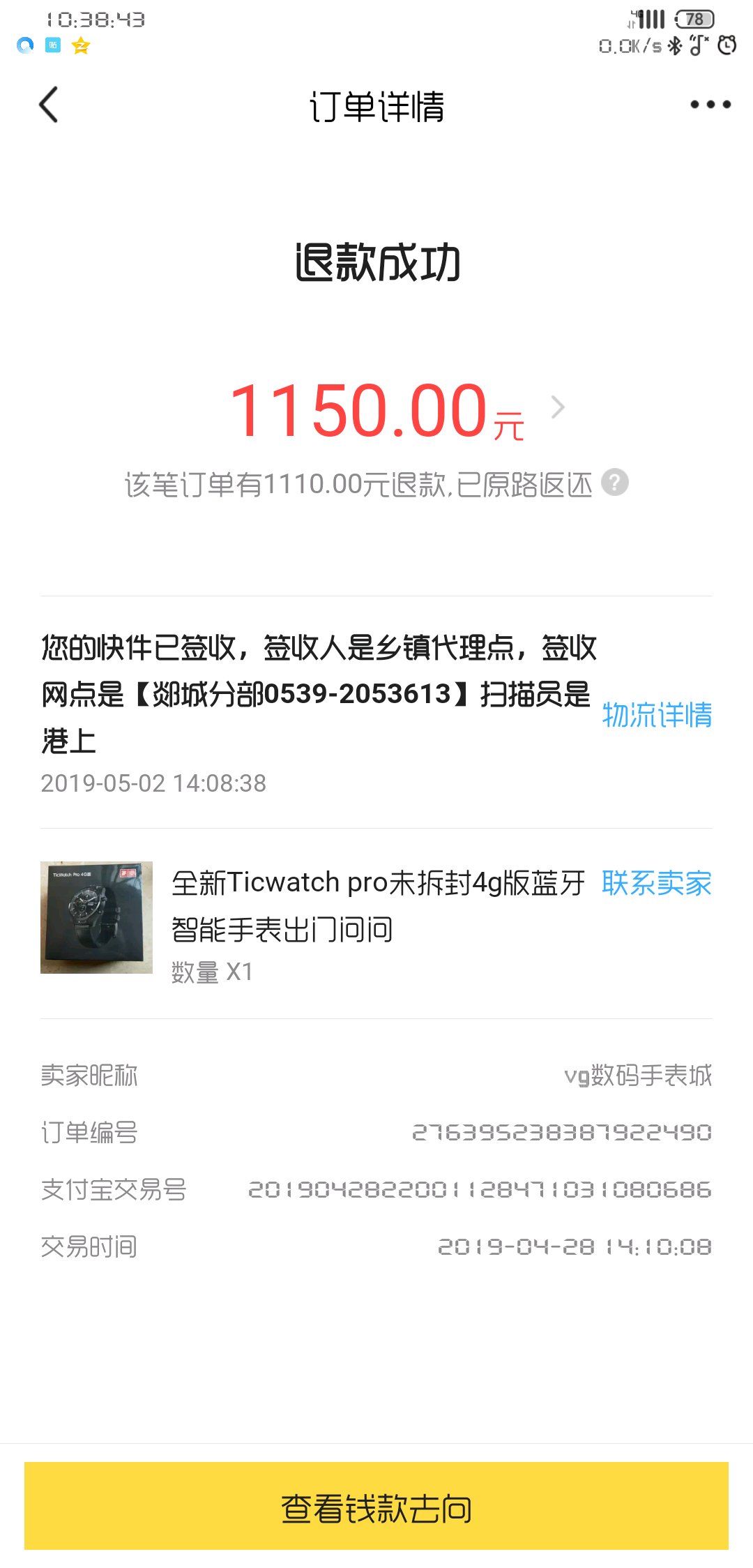This screenshot has width=753, height=1568.
Task: Expand the 1150.00元 amount chevron
Action: [x=557, y=407]
